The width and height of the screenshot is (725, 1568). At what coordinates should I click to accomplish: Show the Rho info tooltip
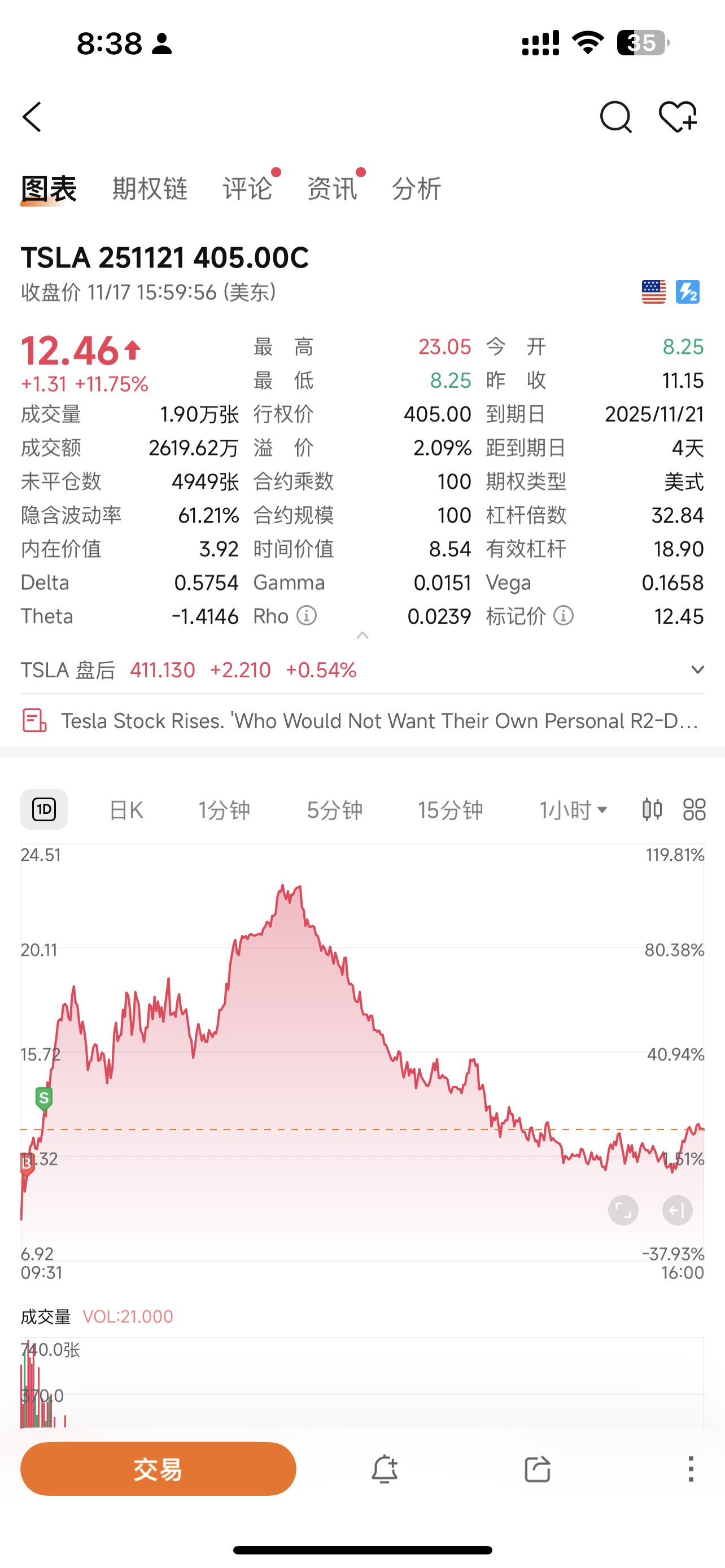coord(306,616)
